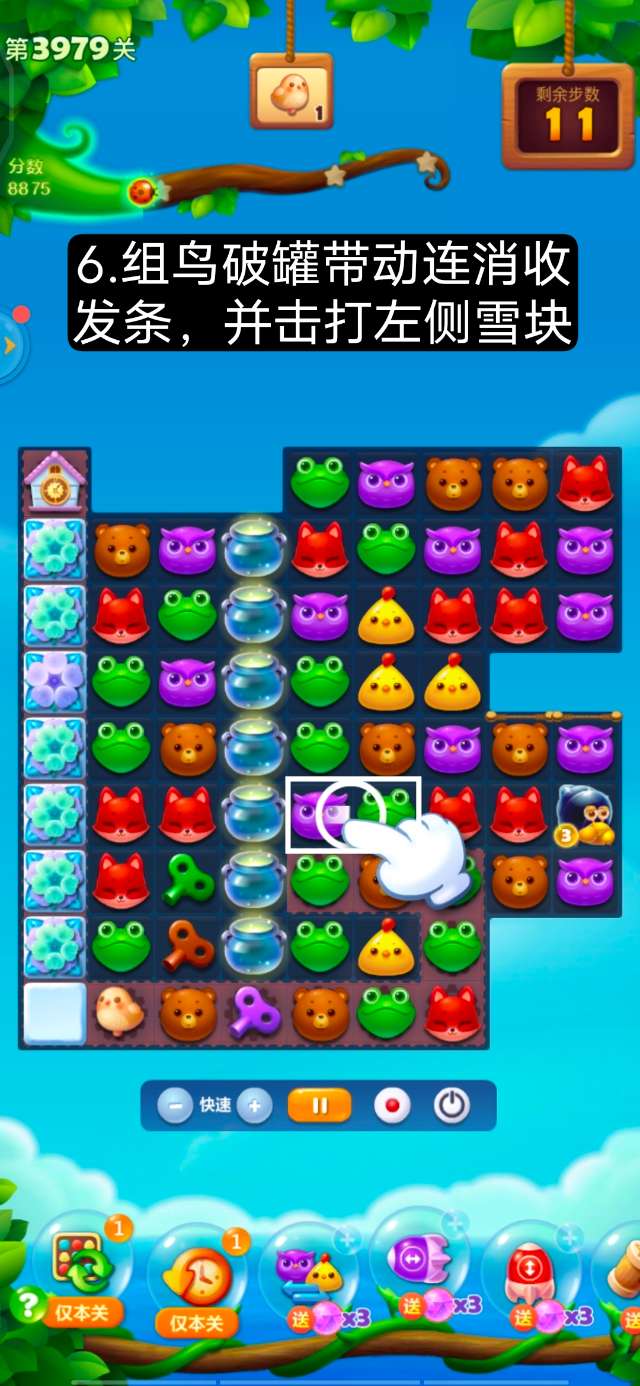Increase the playback speed with plus
The image size is (640, 1386).
(254, 1106)
